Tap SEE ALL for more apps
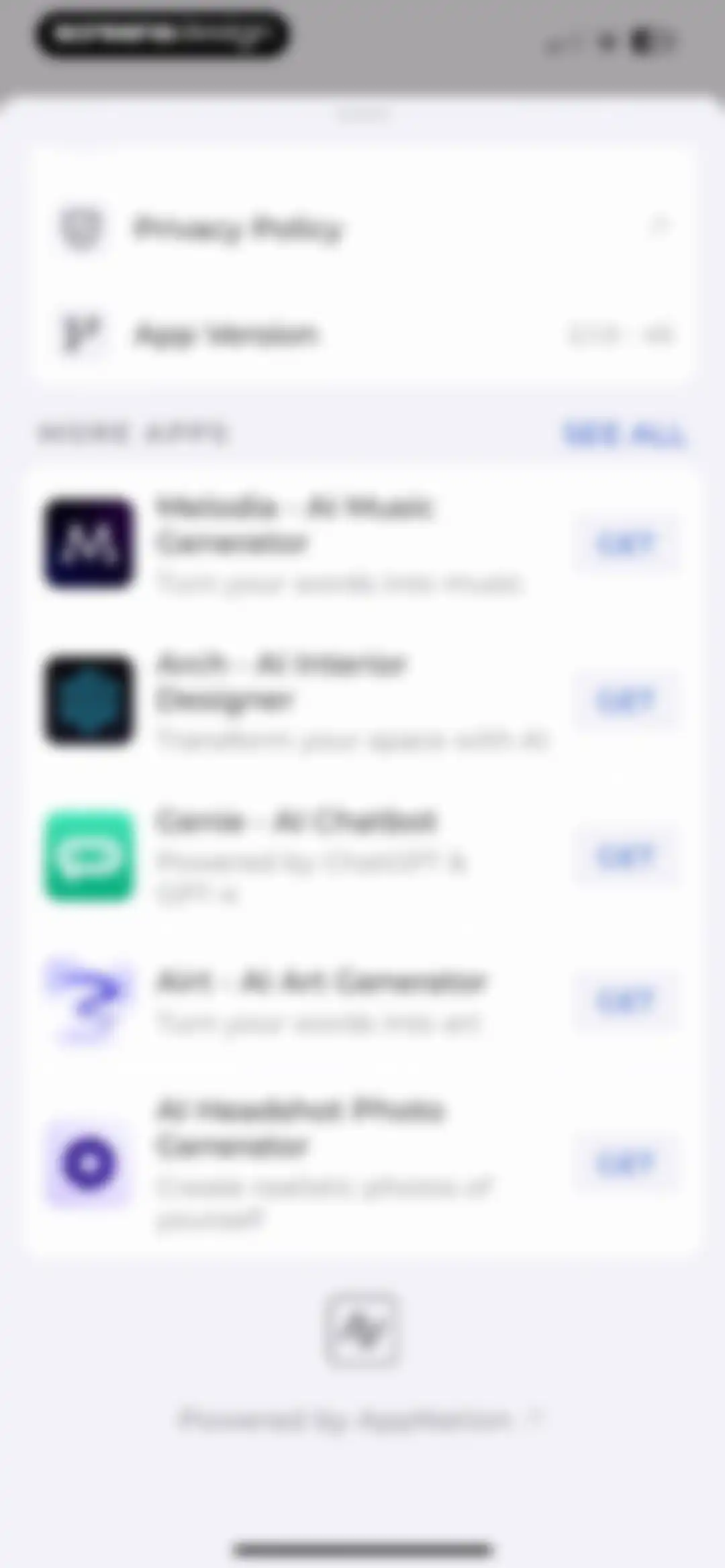 tap(624, 434)
